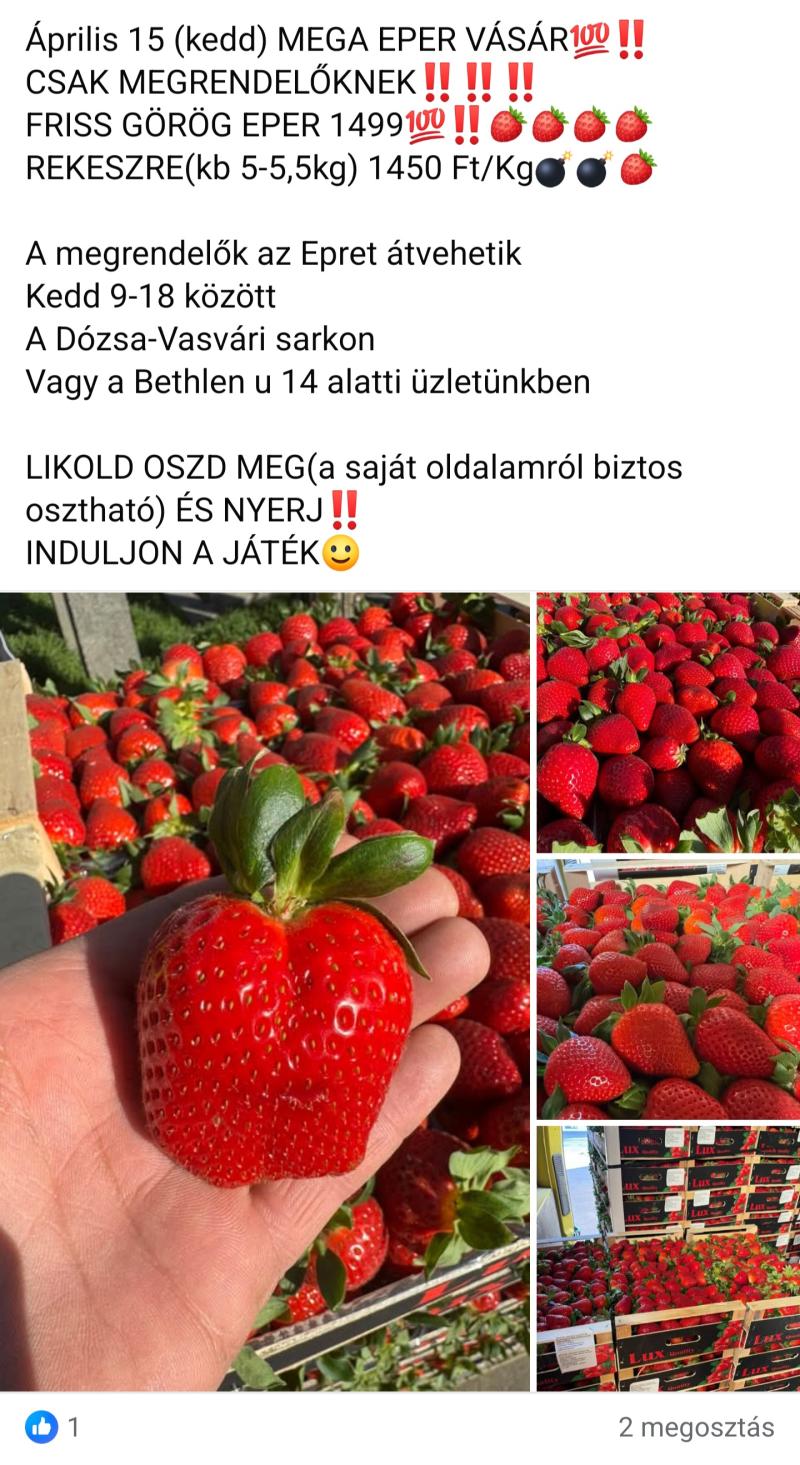Open the photo of stacked Lux strawberry boxes
The height and width of the screenshot is (1465, 800).
[668, 1258]
